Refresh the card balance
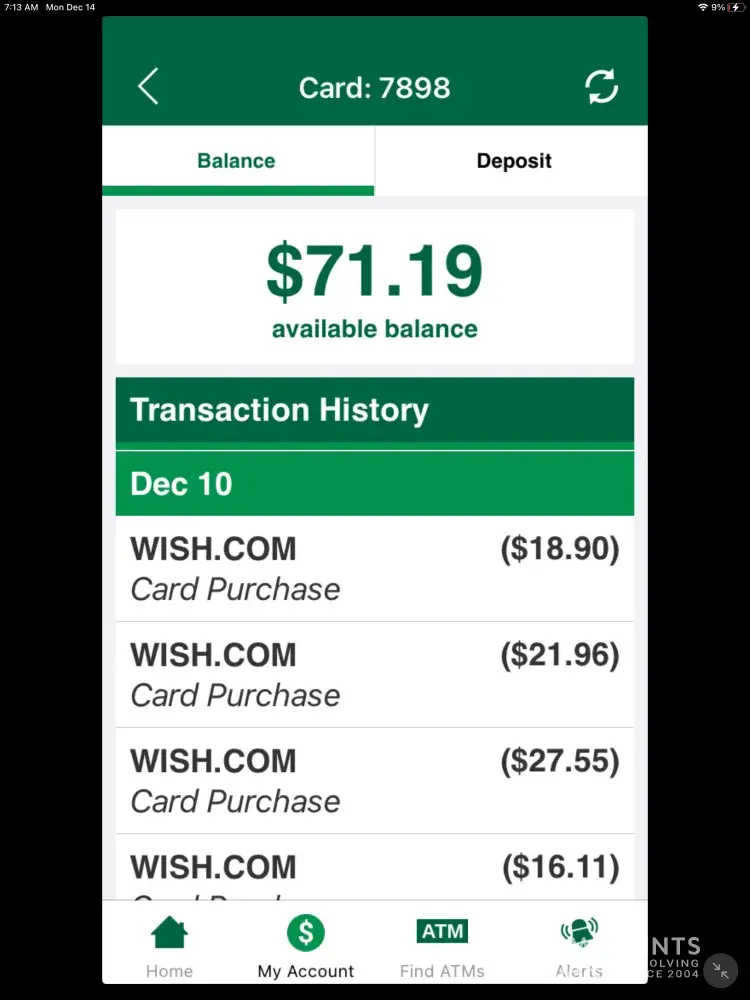 coord(601,87)
